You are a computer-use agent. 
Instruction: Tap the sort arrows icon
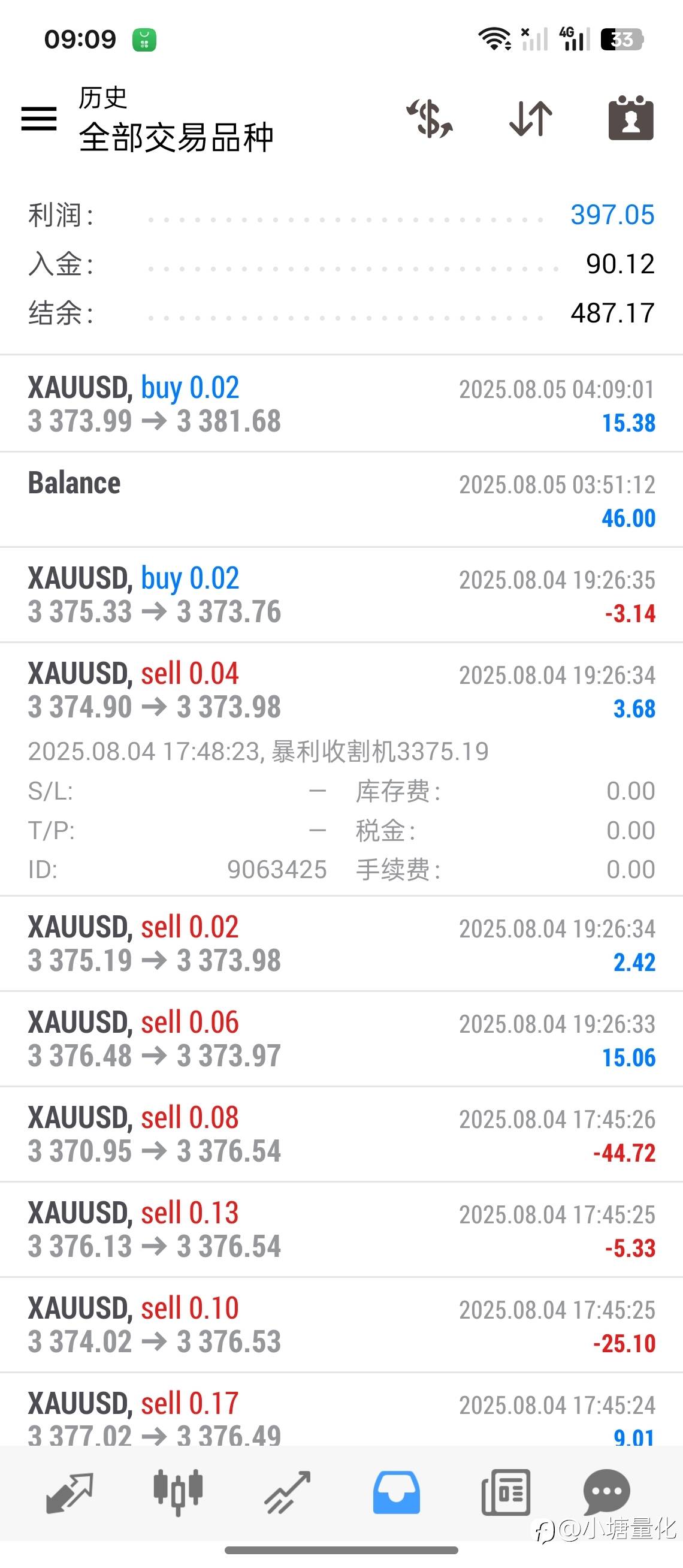click(x=531, y=118)
